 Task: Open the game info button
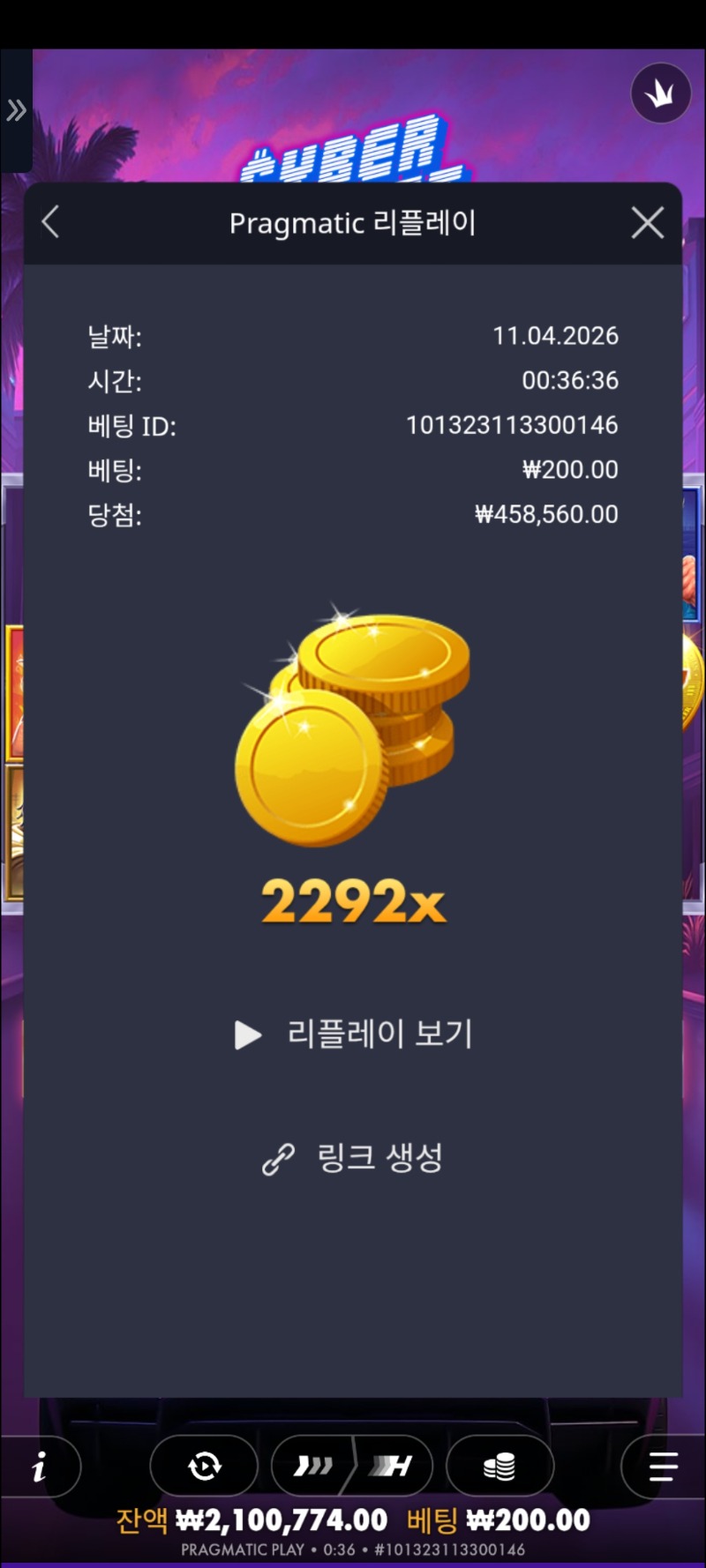[39, 1467]
